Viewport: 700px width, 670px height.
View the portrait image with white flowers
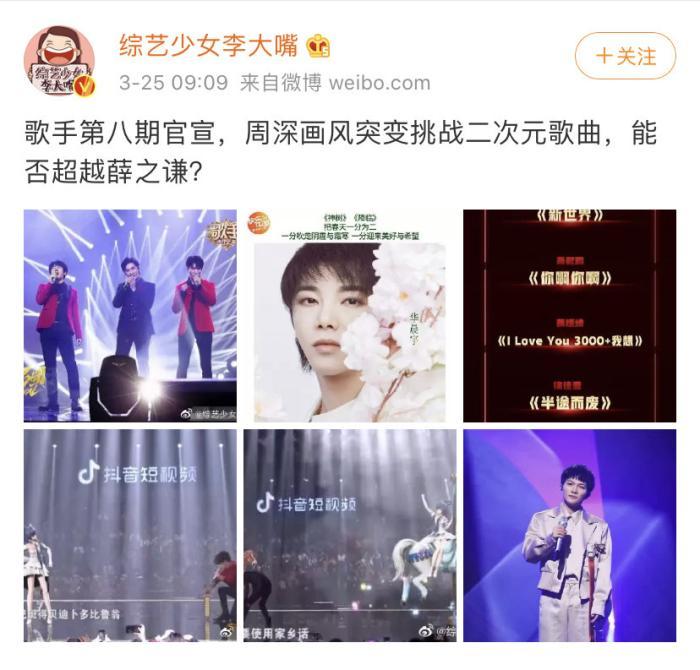(349, 315)
